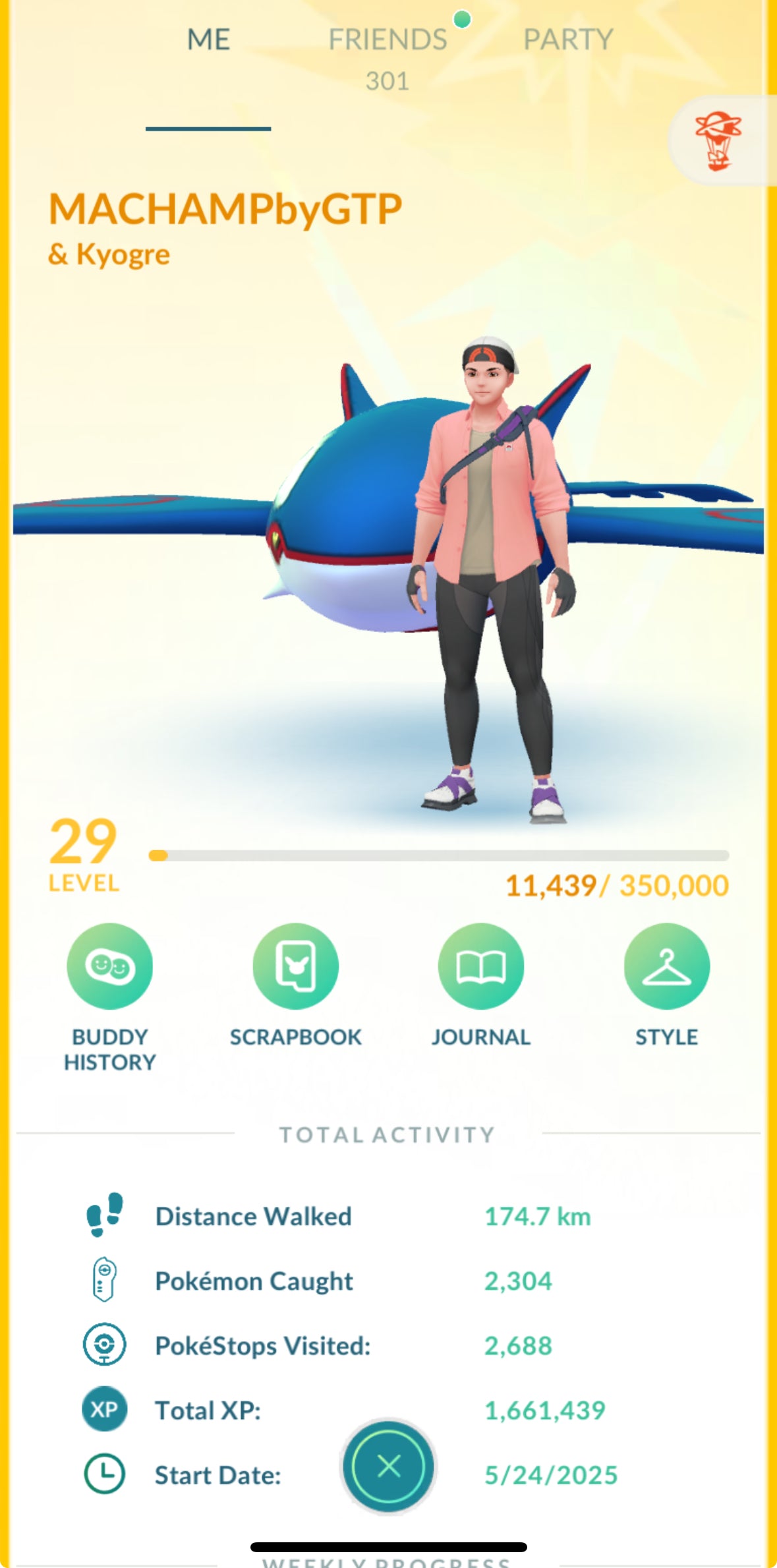Select the Me tab
Image resolution: width=777 pixels, height=1568 pixels.
pos(208,41)
